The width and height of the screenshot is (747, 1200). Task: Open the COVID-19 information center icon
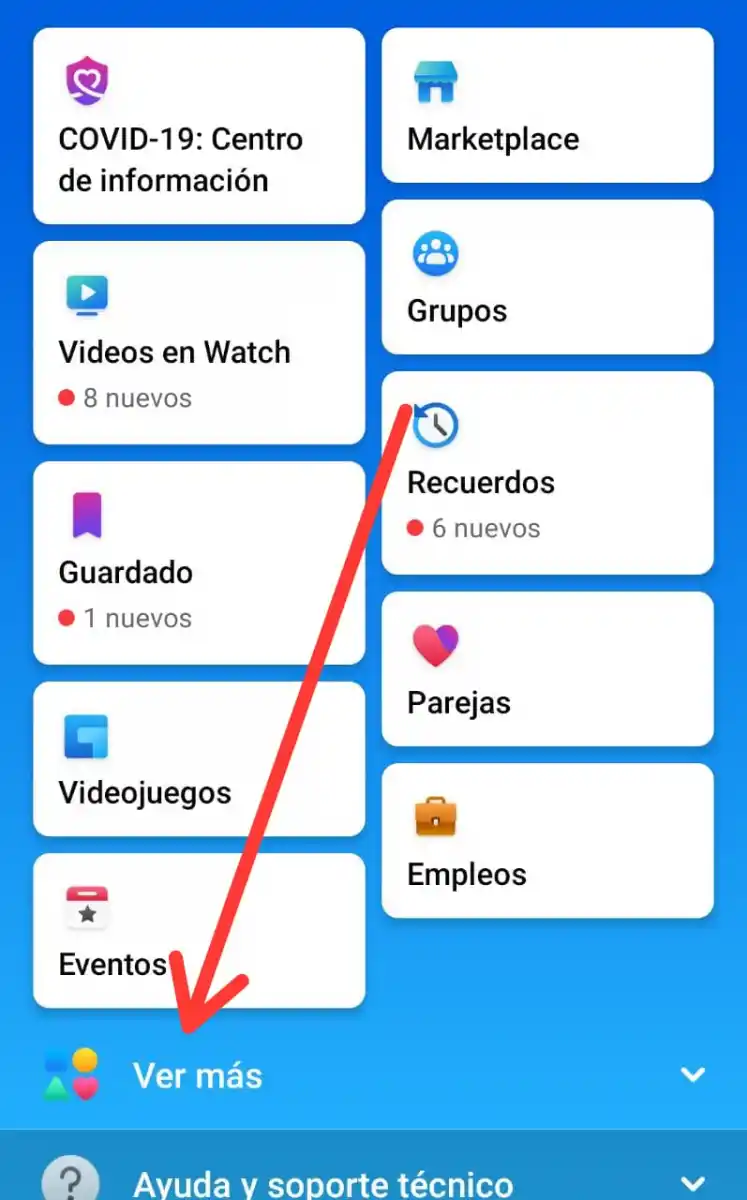tap(86, 82)
